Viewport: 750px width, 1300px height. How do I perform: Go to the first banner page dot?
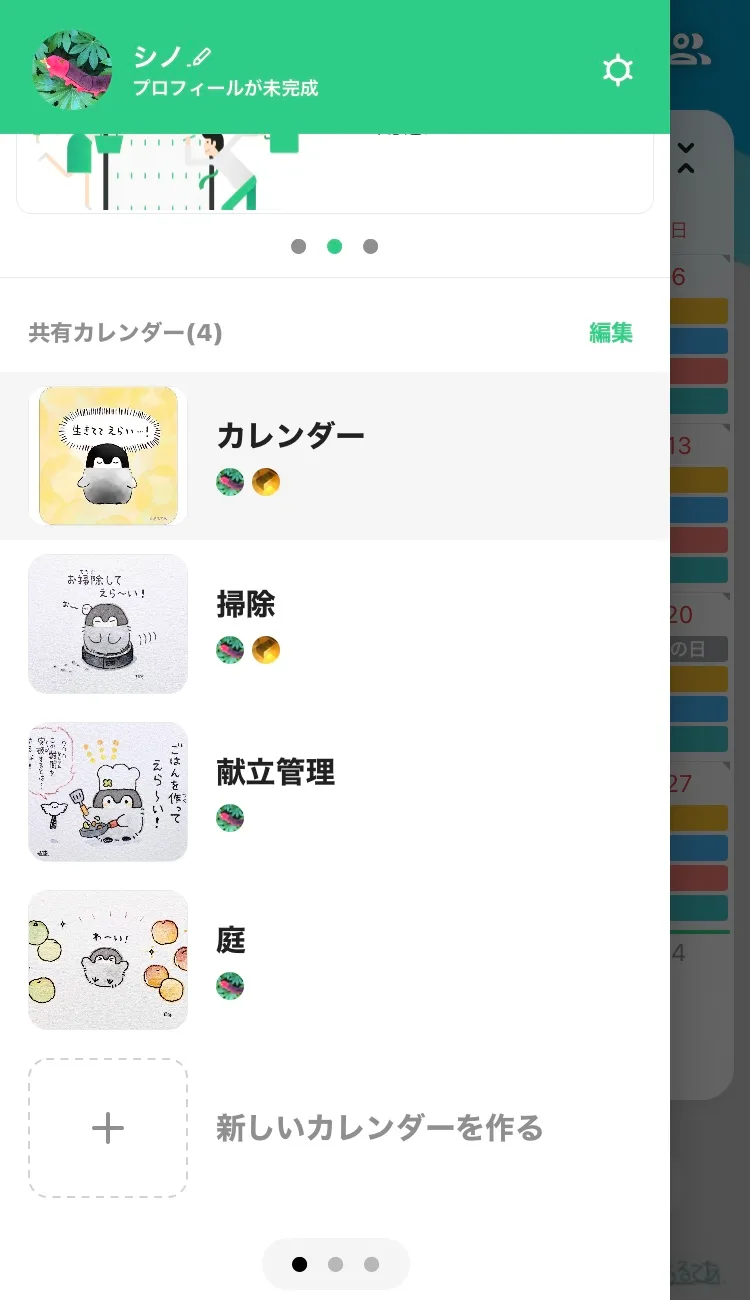[298, 246]
